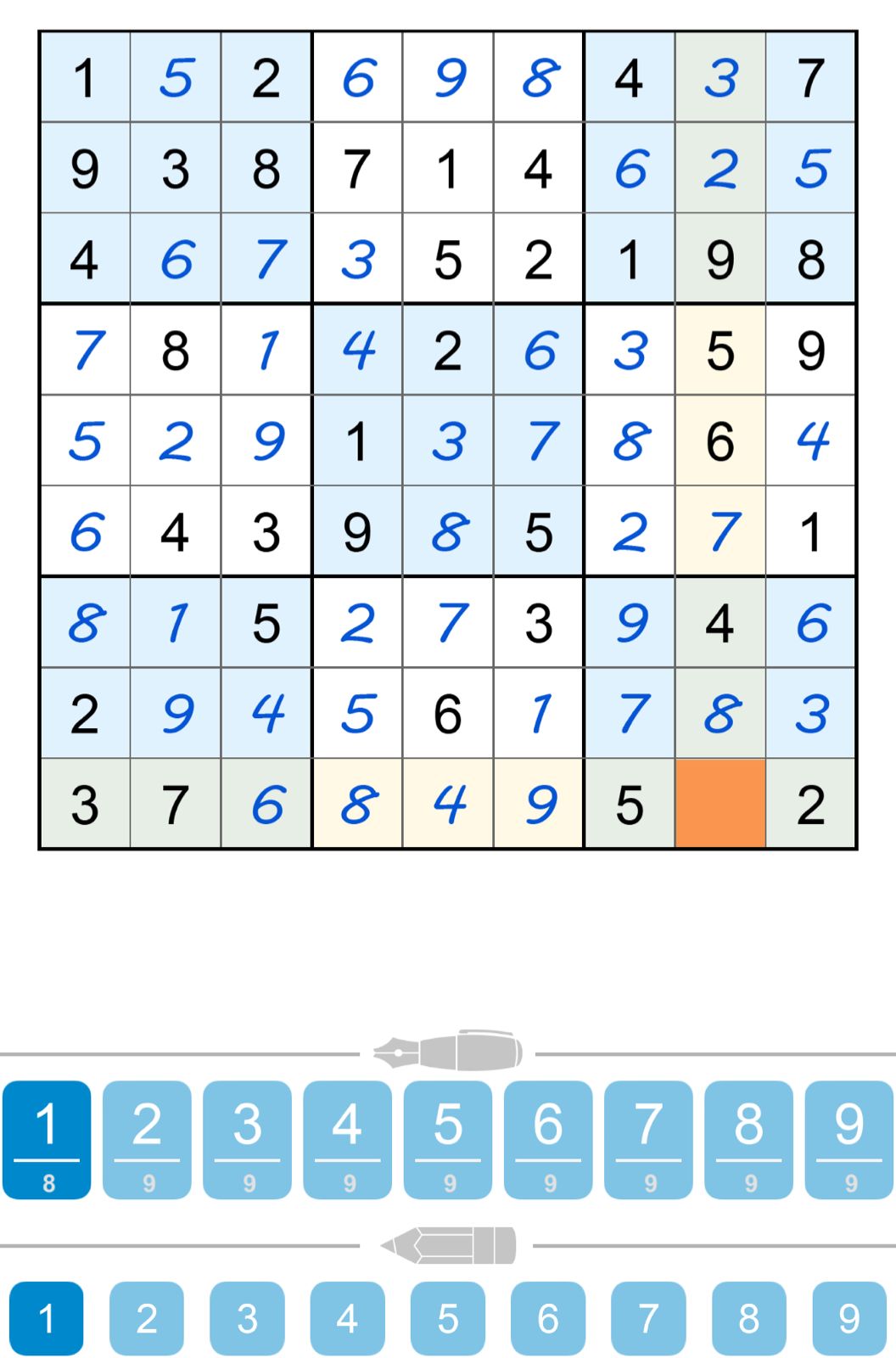Choose pen number 4 button

coord(347,1139)
